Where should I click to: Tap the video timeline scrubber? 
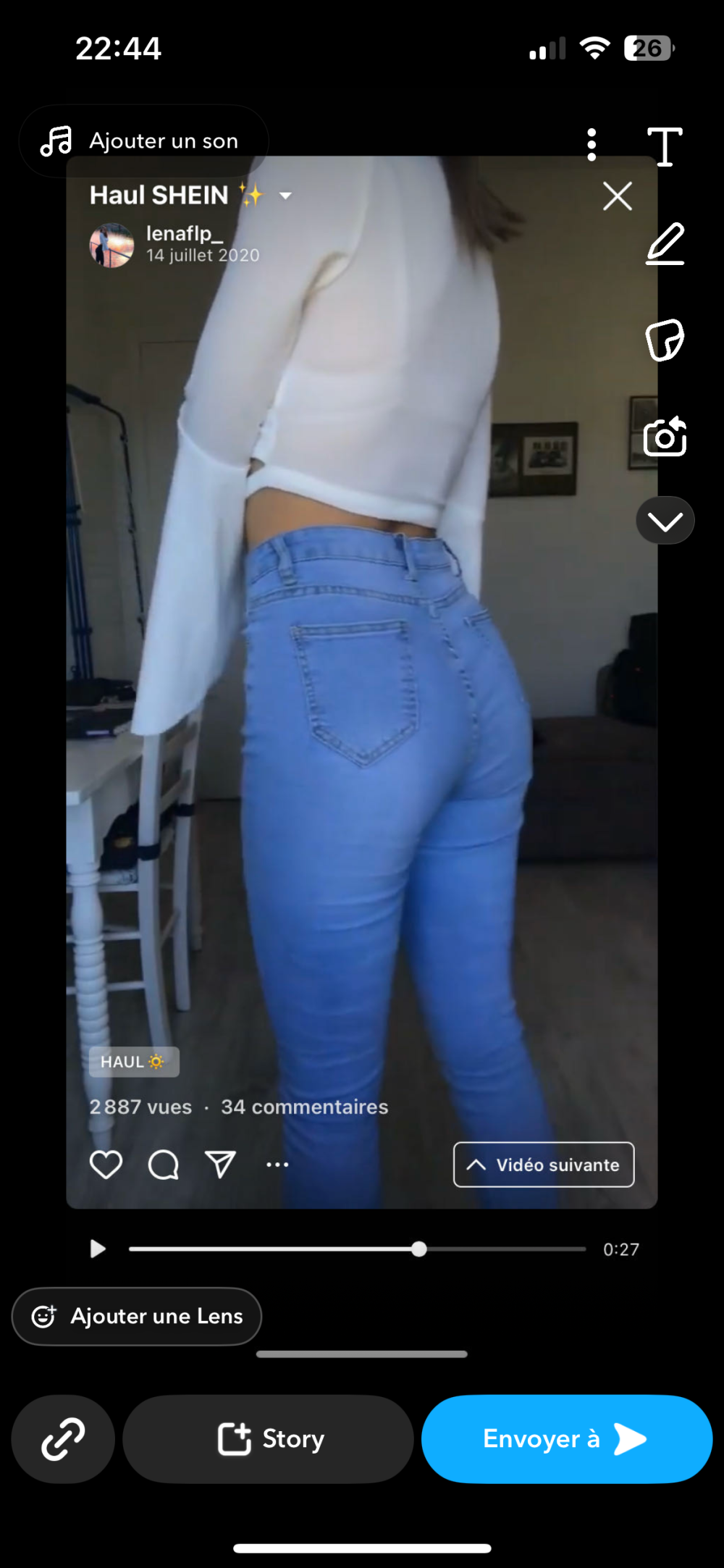pos(419,1249)
